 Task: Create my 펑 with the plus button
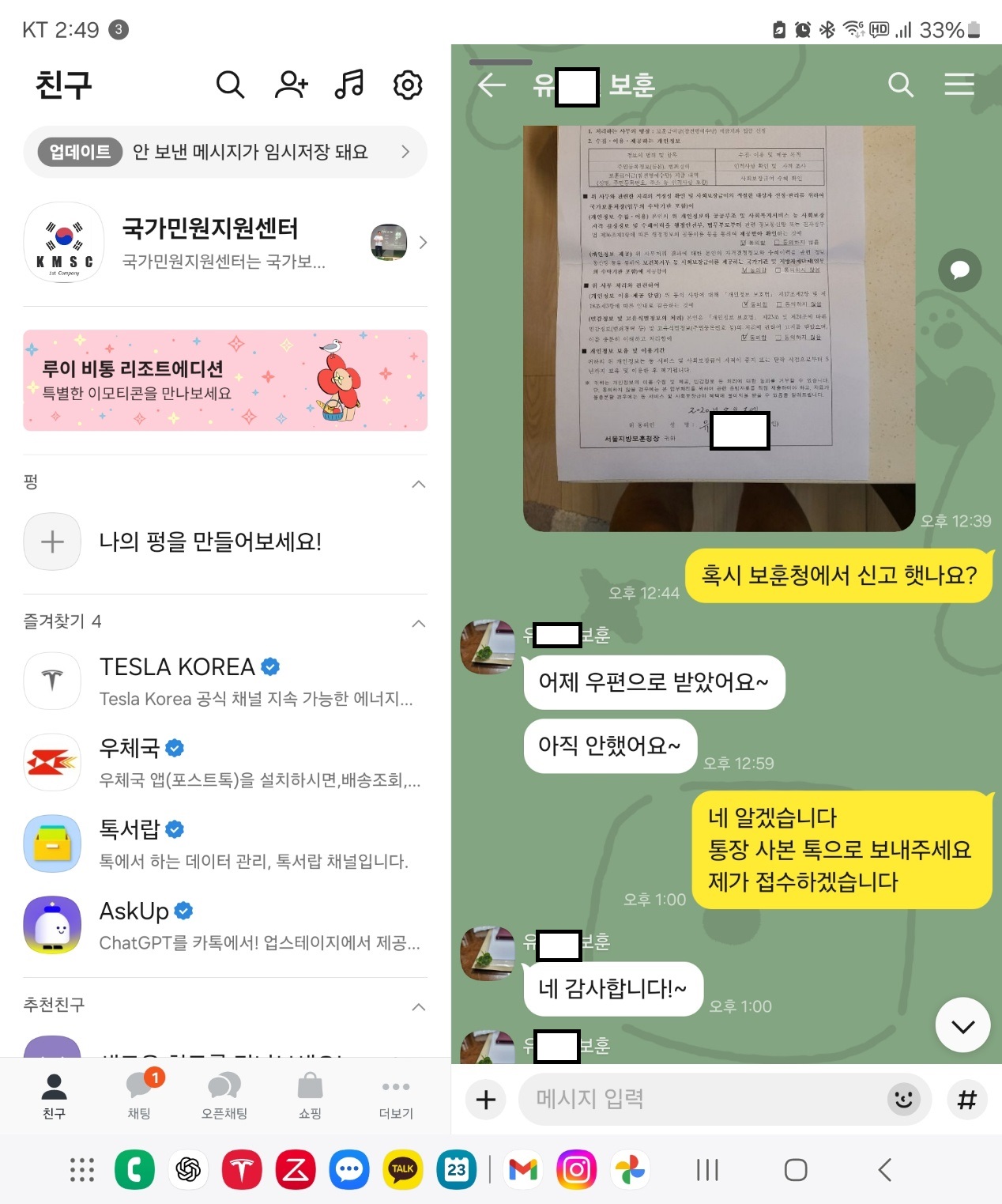click(x=52, y=542)
